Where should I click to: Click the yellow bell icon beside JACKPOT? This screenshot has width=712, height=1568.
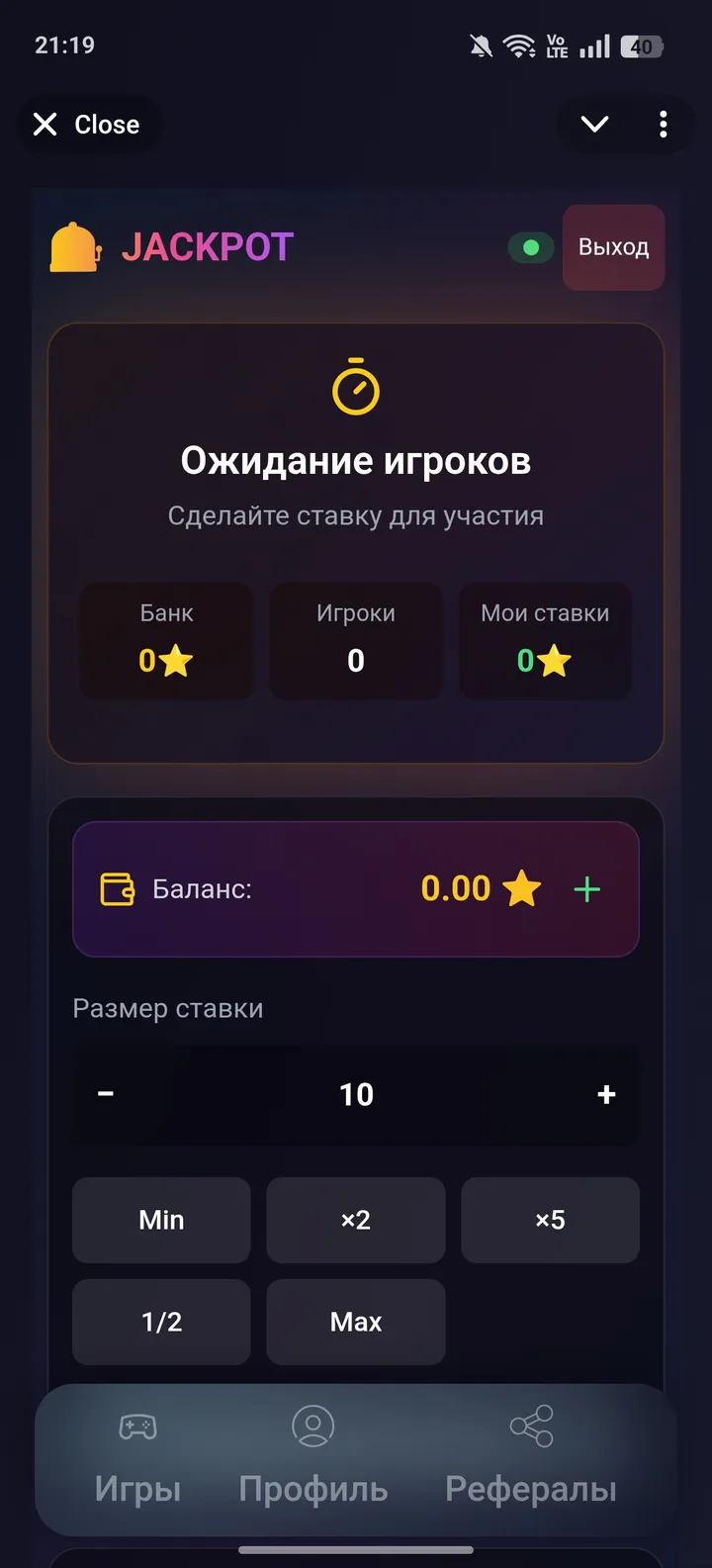[x=74, y=247]
